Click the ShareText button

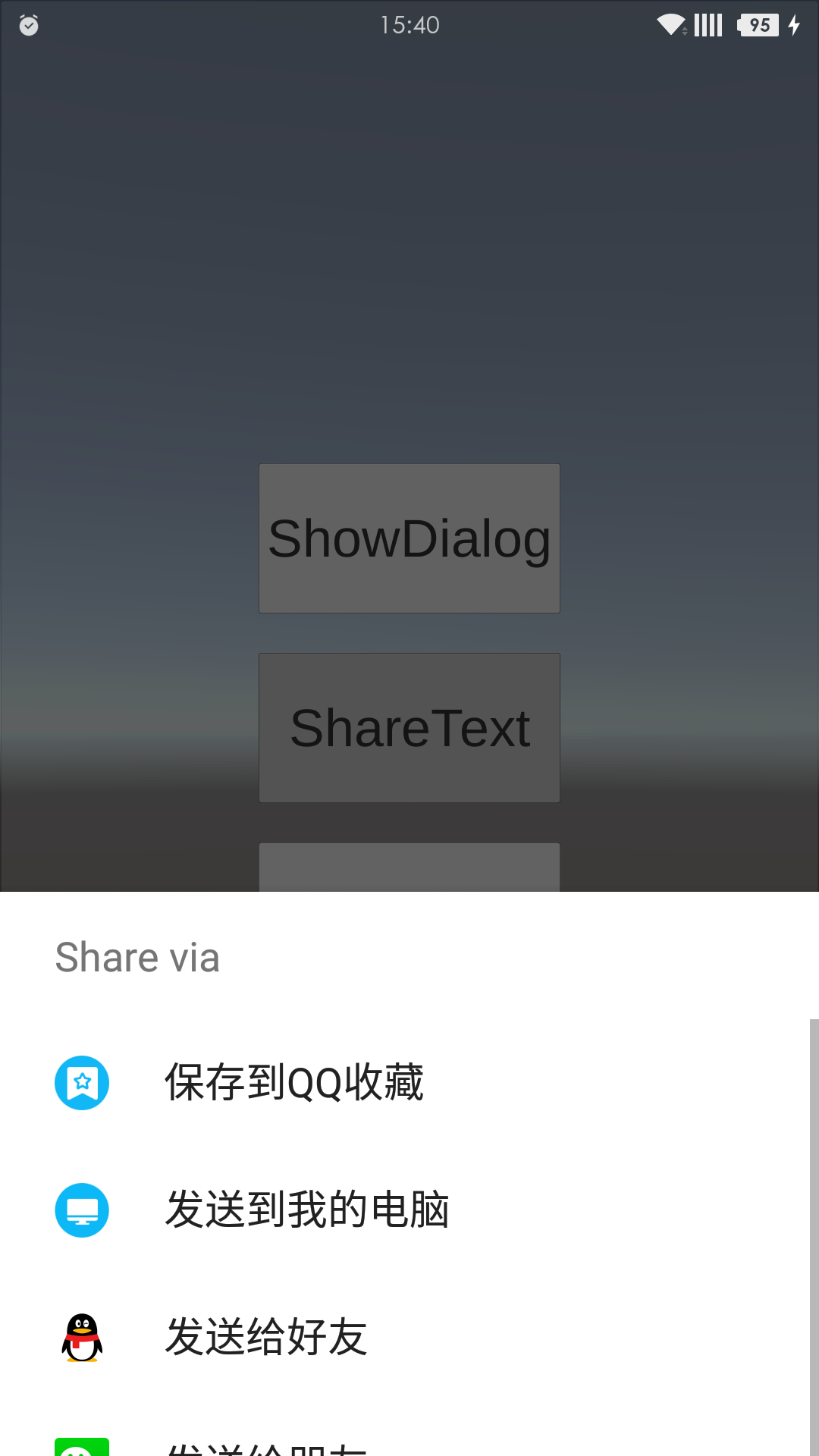[x=409, y=726]
